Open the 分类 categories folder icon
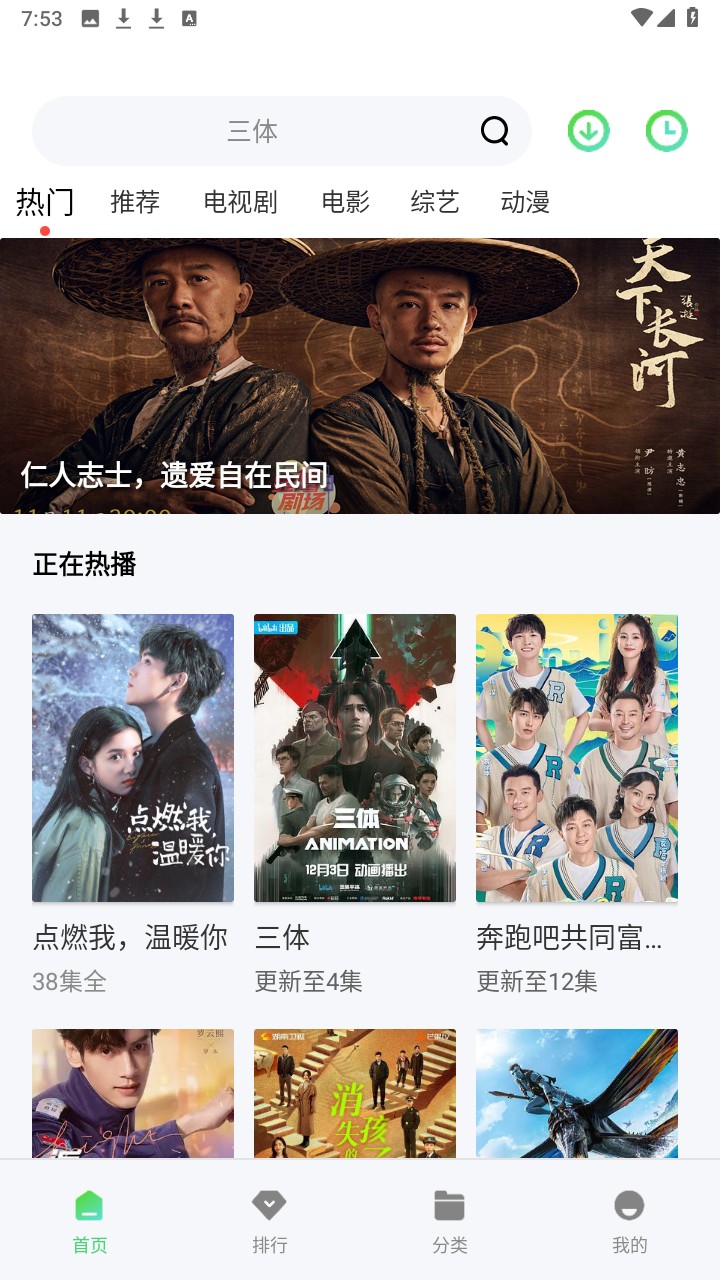This screenshot has width=720, height=1280. click(x=449, y=1205)
